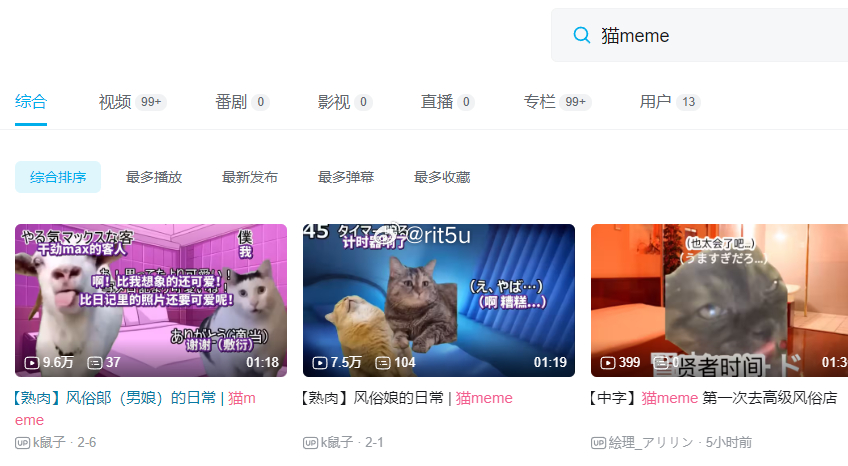
Task: Sort results by 最新发布
Action: [250, 177]
